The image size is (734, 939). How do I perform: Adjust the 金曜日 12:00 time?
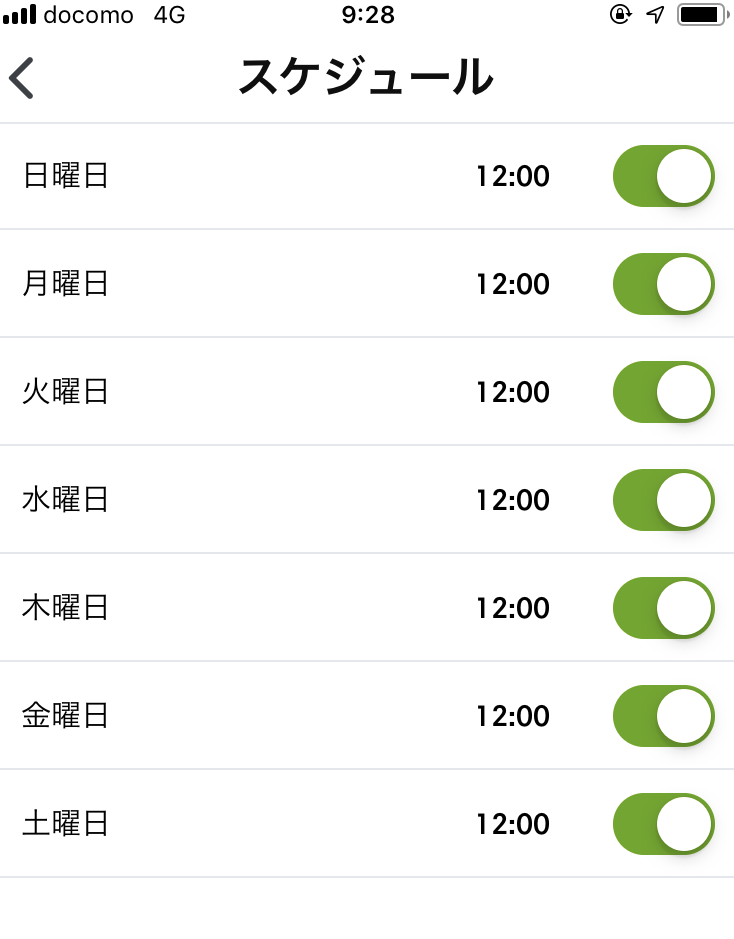tap(512, 717)
